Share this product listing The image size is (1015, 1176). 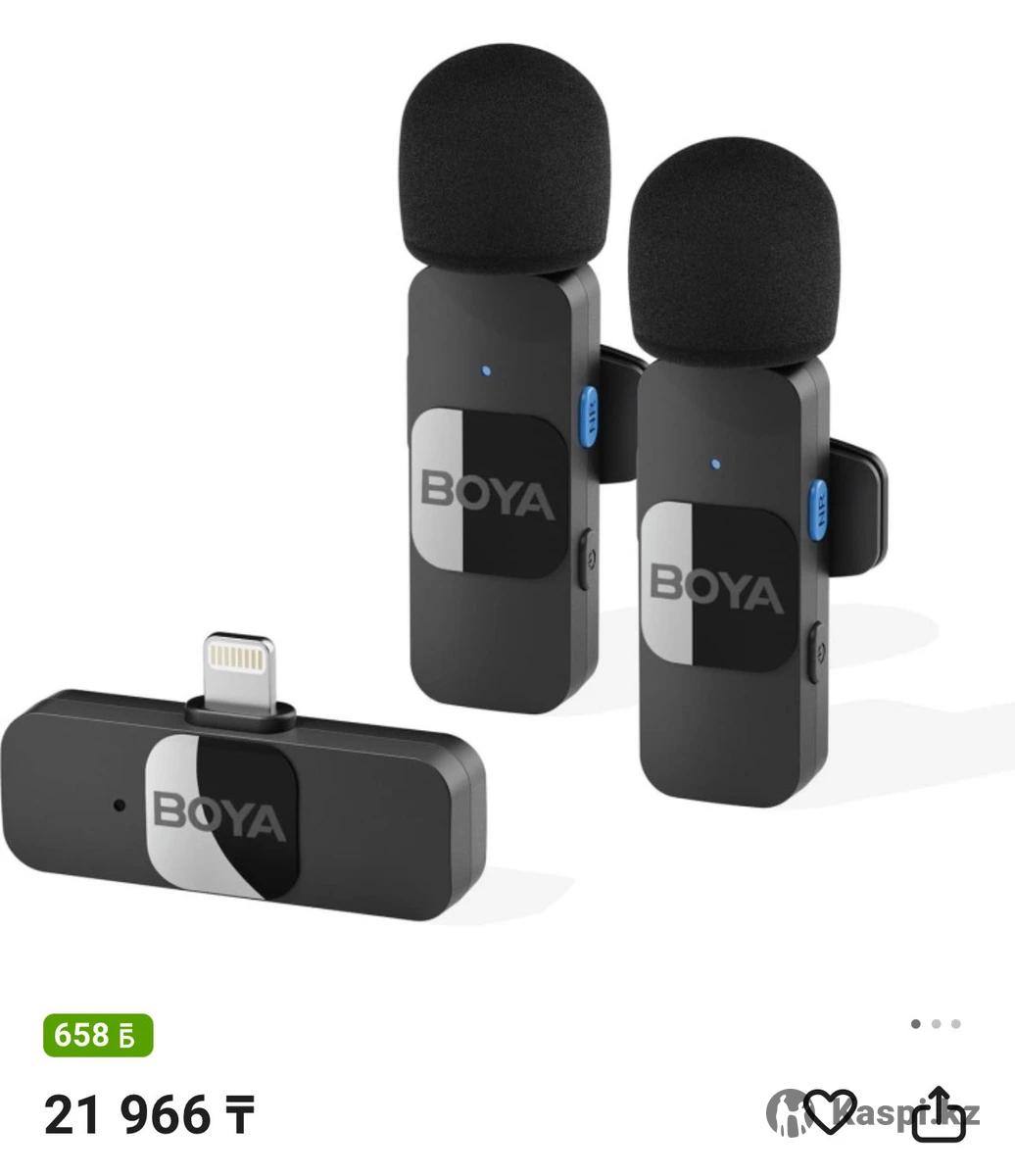pos(939,1113)
